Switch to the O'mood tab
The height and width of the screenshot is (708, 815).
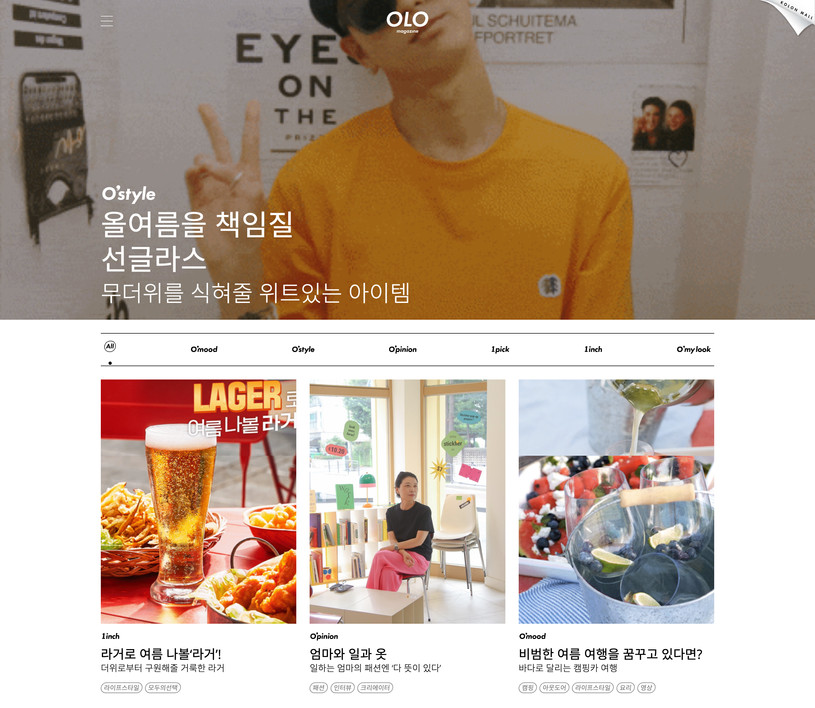(204, 349)
